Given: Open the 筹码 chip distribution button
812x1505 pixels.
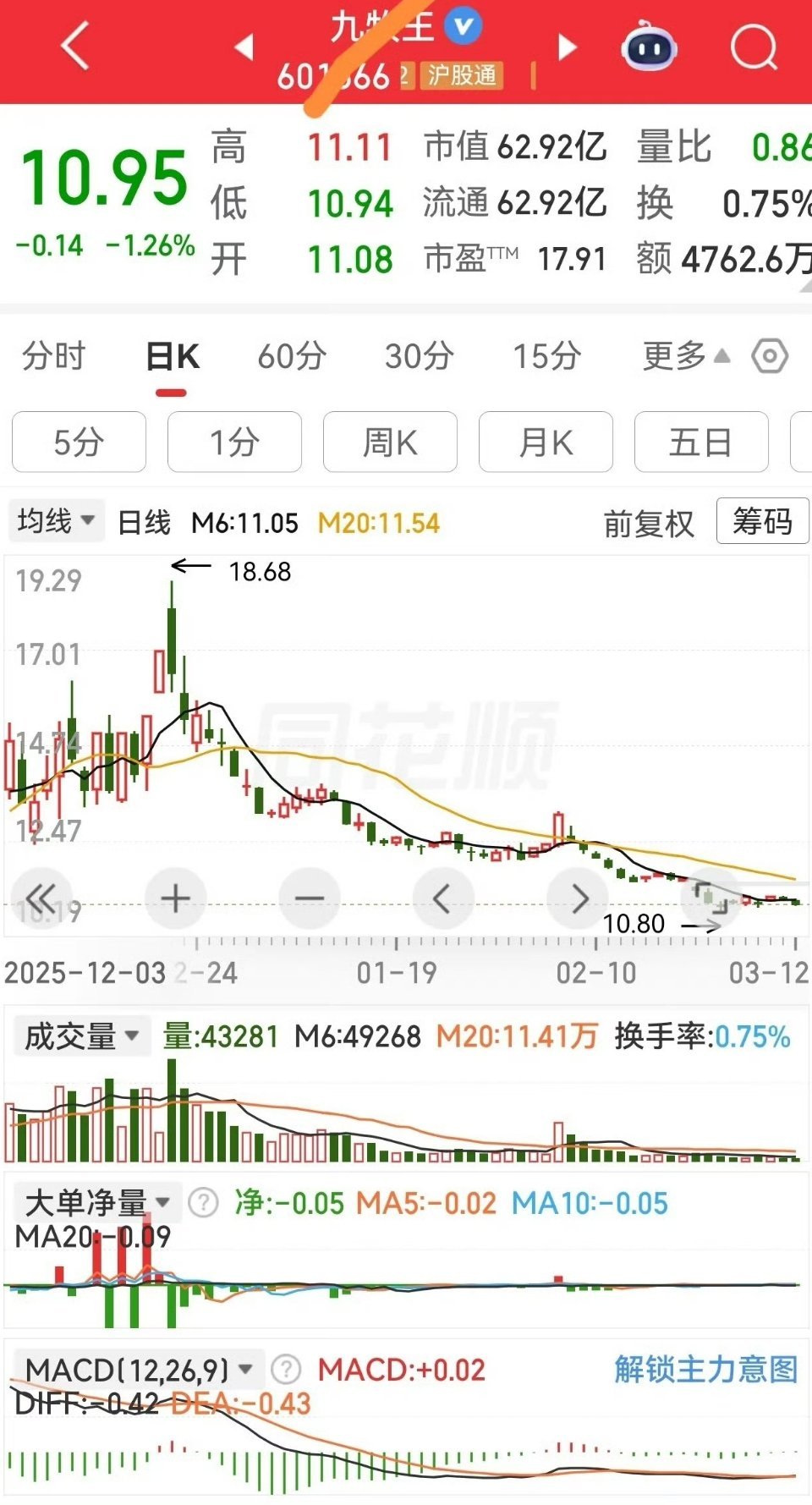Looking at the screenshot, I should (762, 521).
